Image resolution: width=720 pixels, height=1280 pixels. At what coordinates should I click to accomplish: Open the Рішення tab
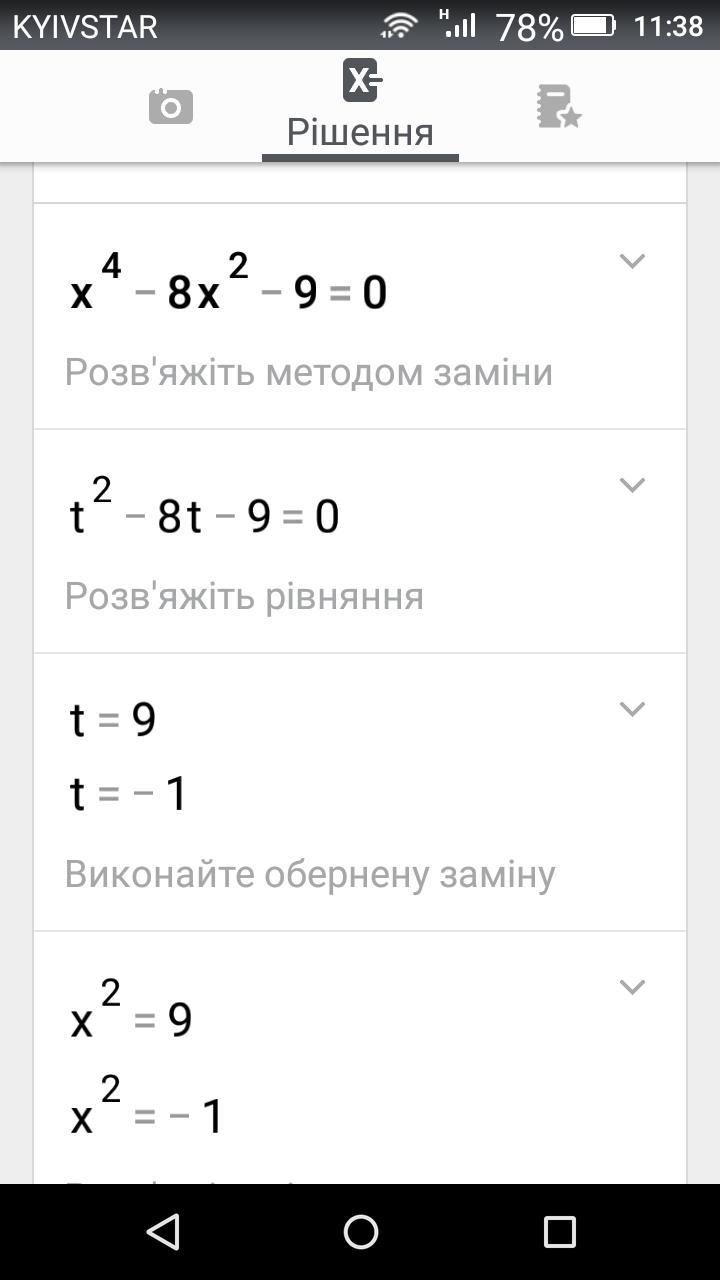click(360, 106)
